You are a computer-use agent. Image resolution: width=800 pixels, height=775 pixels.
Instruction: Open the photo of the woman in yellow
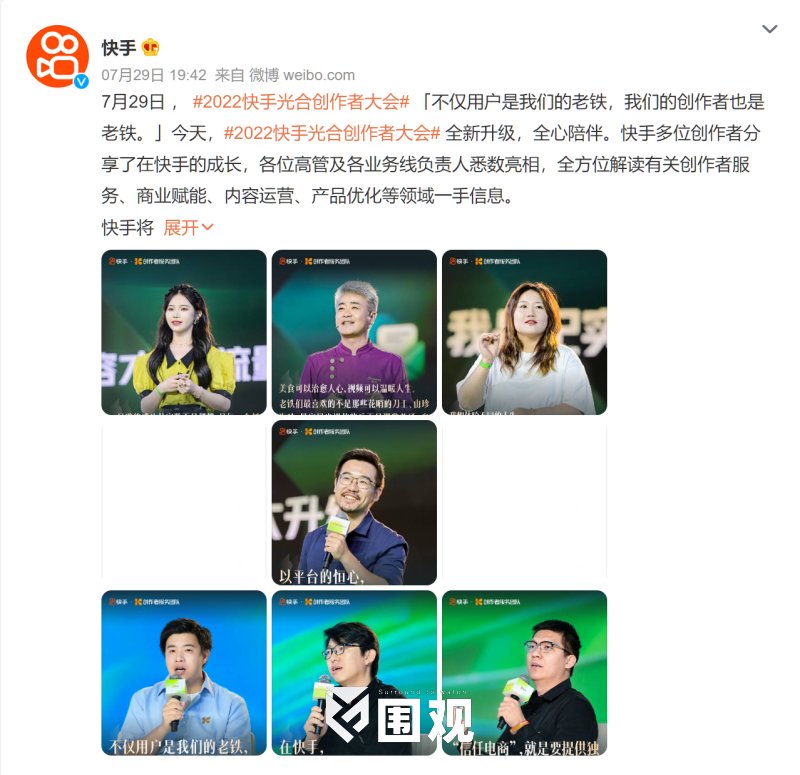pyautogui.click(x=184, y=332)
